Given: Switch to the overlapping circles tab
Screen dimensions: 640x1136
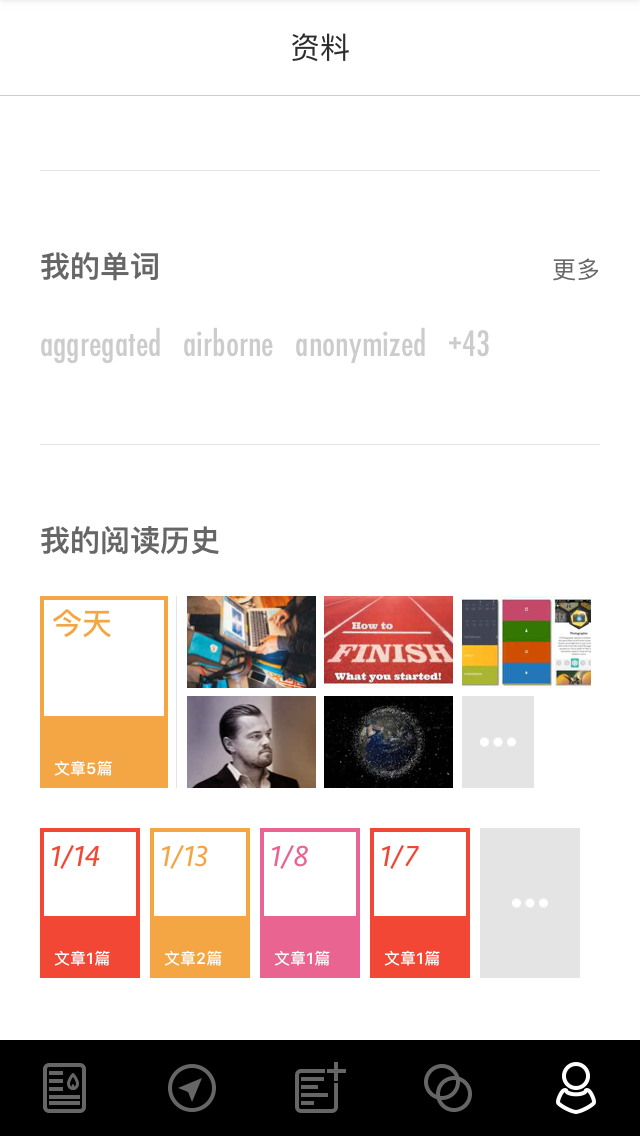Looking at the screenshot, I should coord(448,1087).
